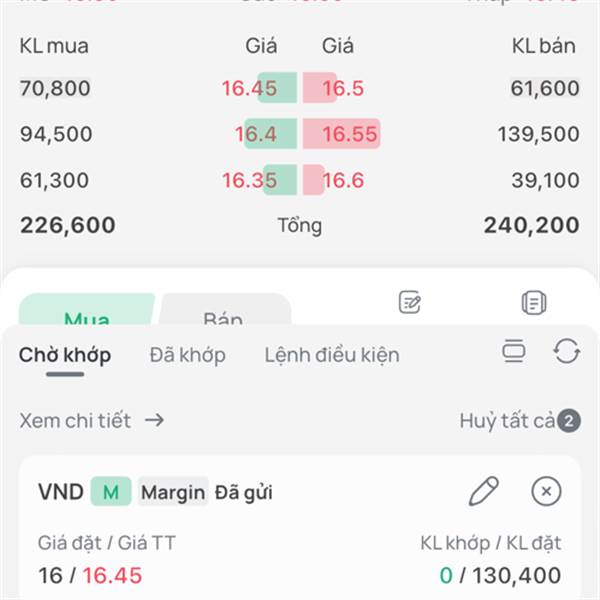Switch to the Đã khớp tab
600x600 pixels.
point(187,355)
